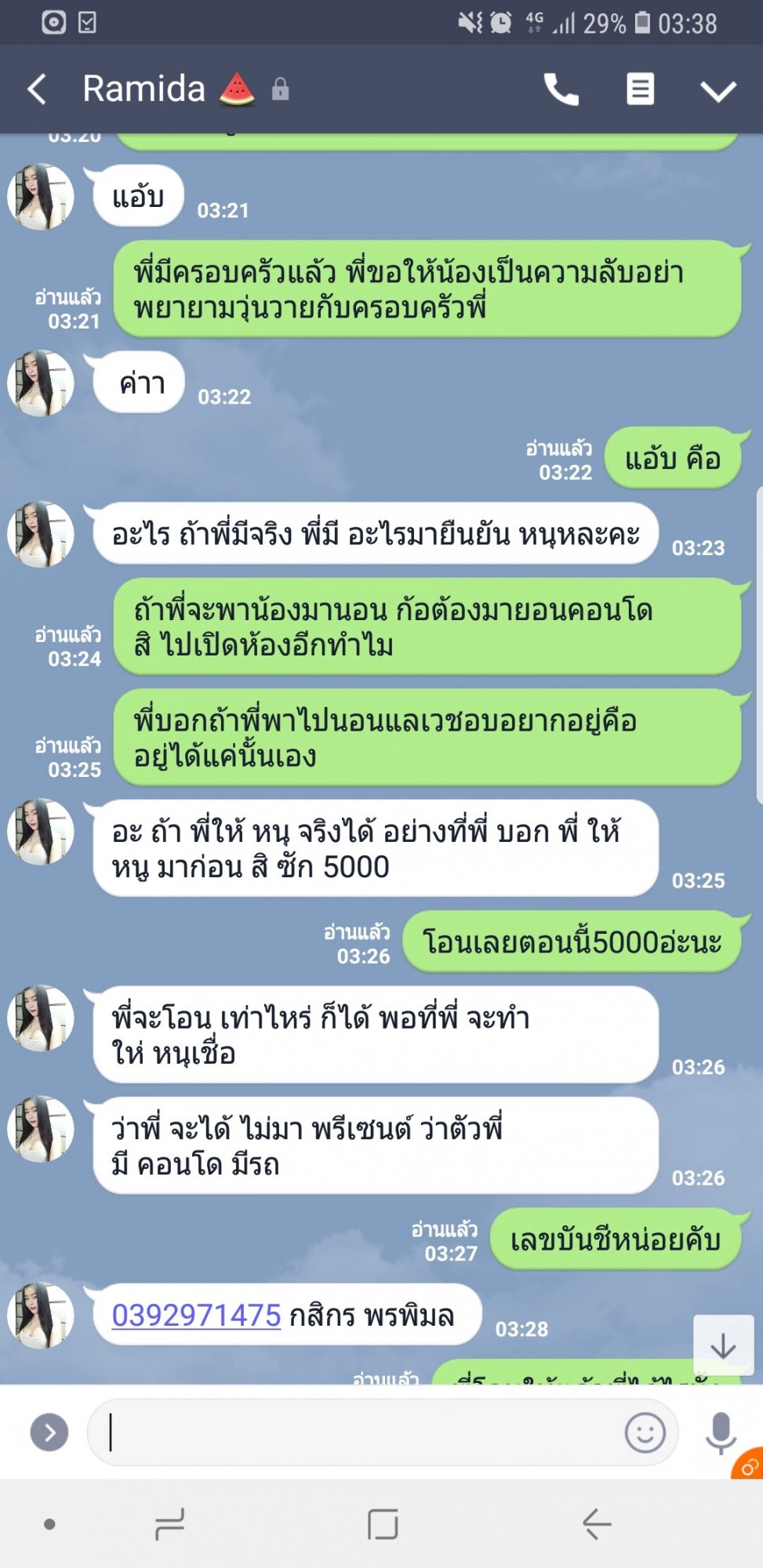Jump to latest messages with down arrow

point(723,1346)
